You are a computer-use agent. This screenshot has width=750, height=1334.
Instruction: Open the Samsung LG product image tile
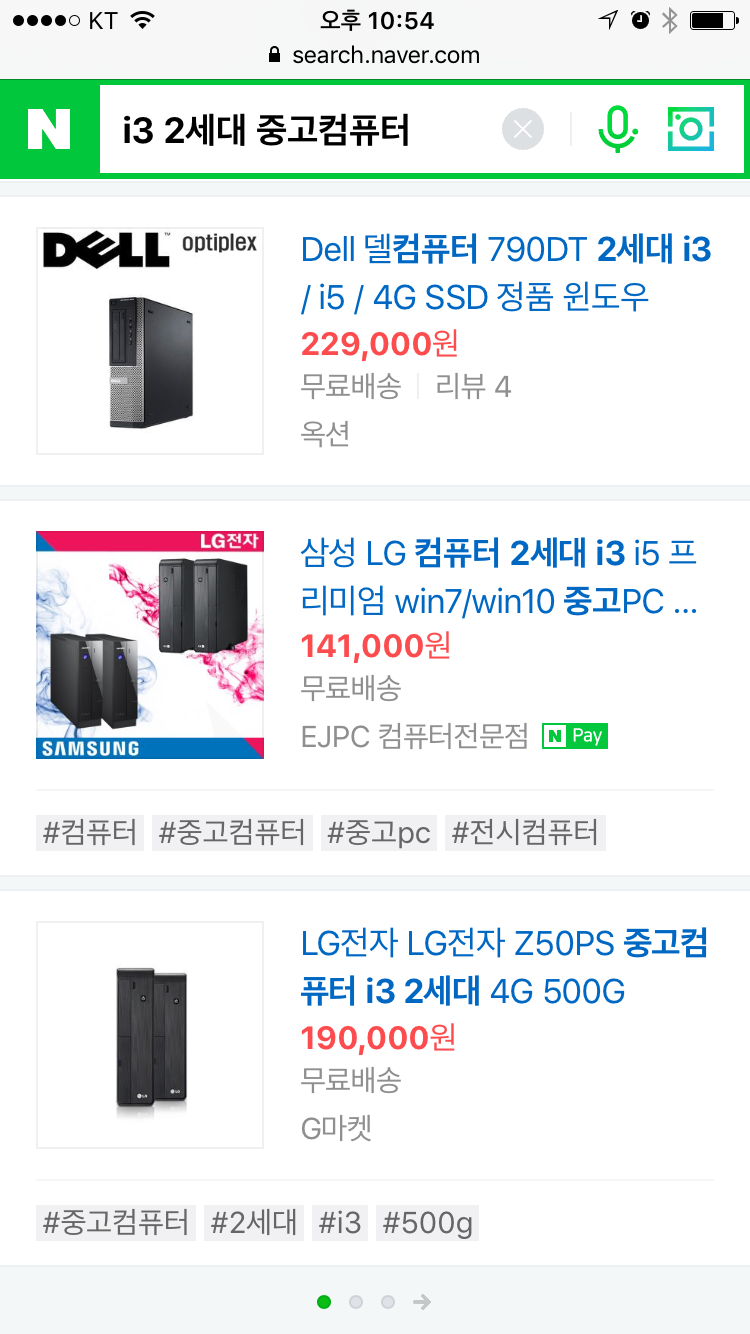click(x=150, y=645)
